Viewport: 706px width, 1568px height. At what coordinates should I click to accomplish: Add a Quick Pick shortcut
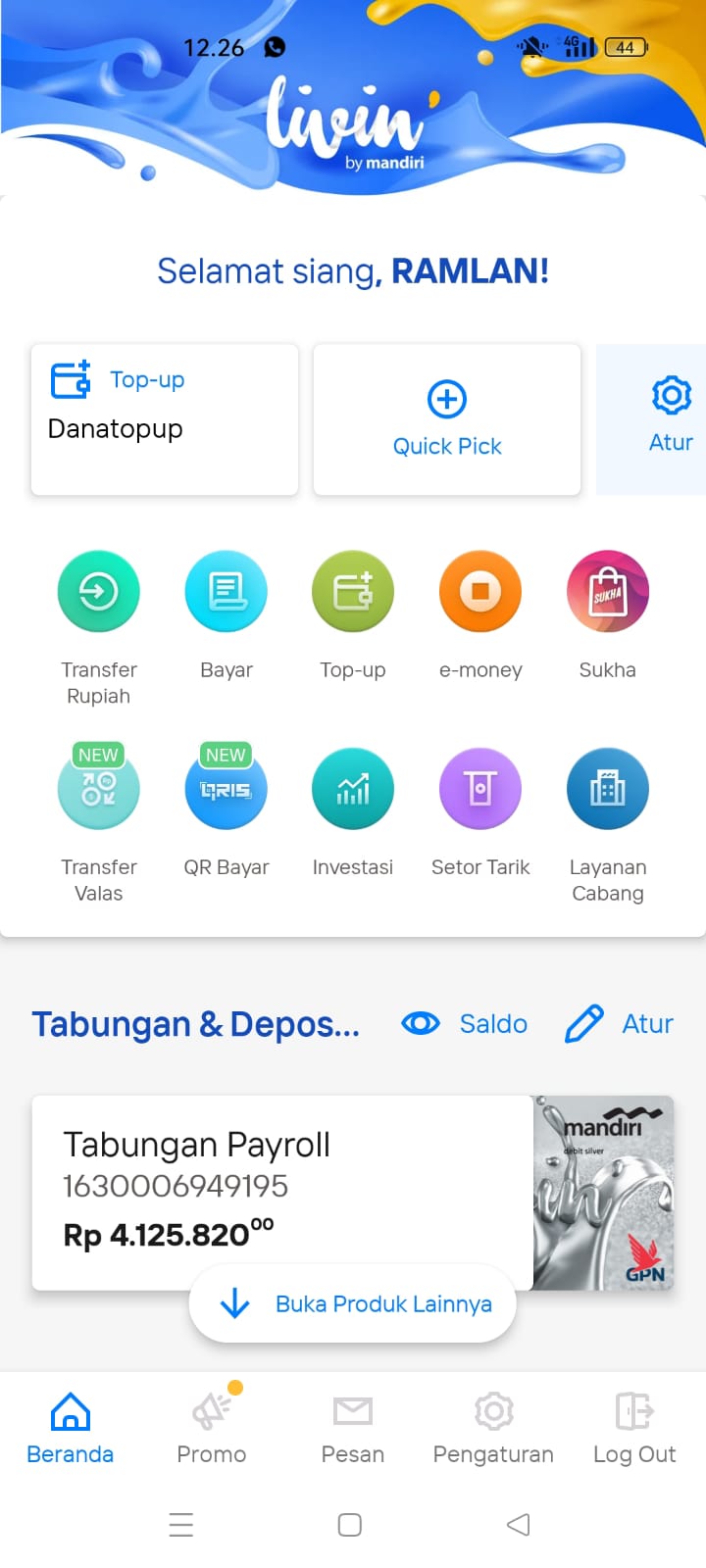[x=447, y=419]
